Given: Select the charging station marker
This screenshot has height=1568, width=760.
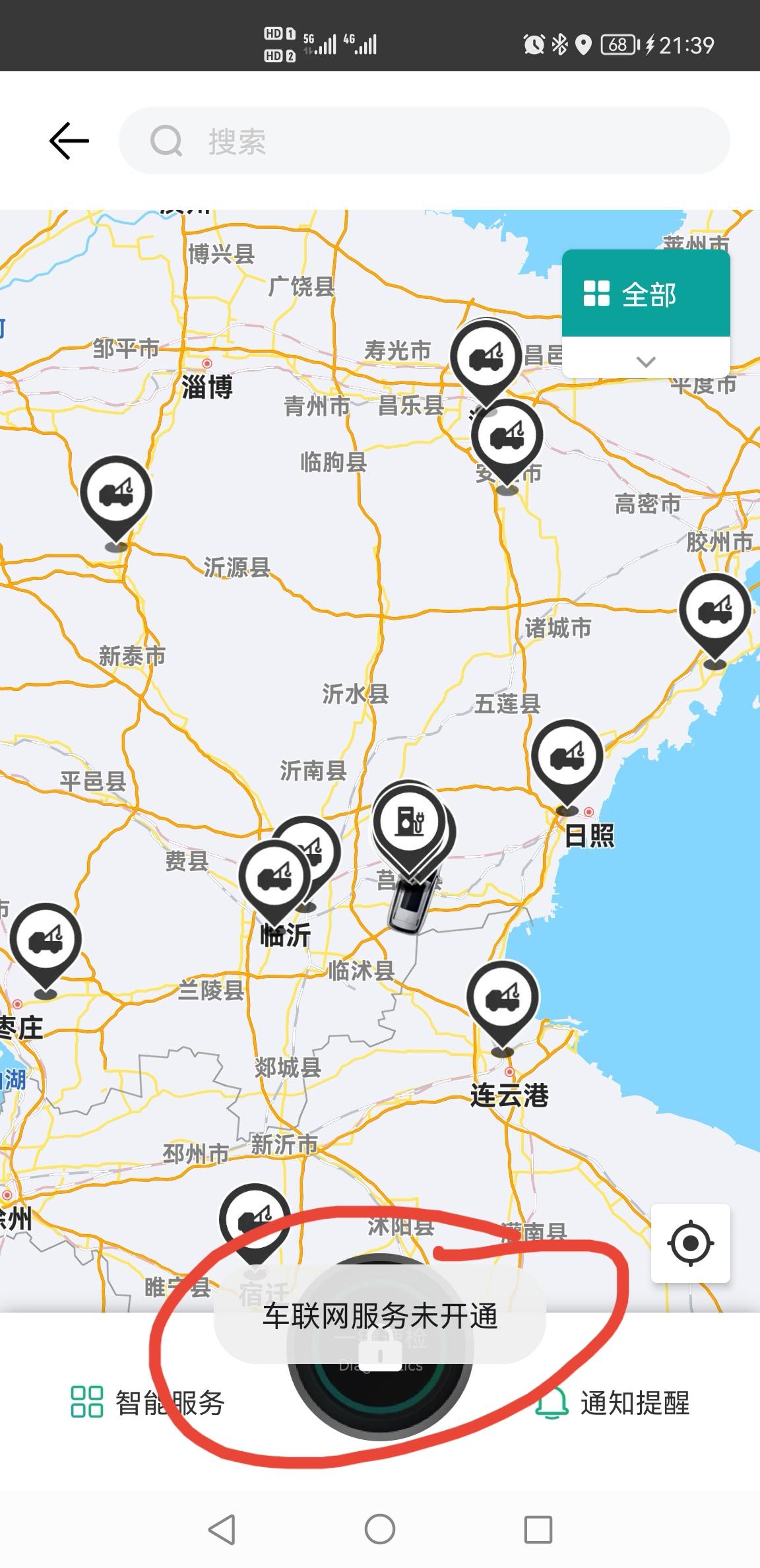Looking at the screenshot, I should coord(408,822).
